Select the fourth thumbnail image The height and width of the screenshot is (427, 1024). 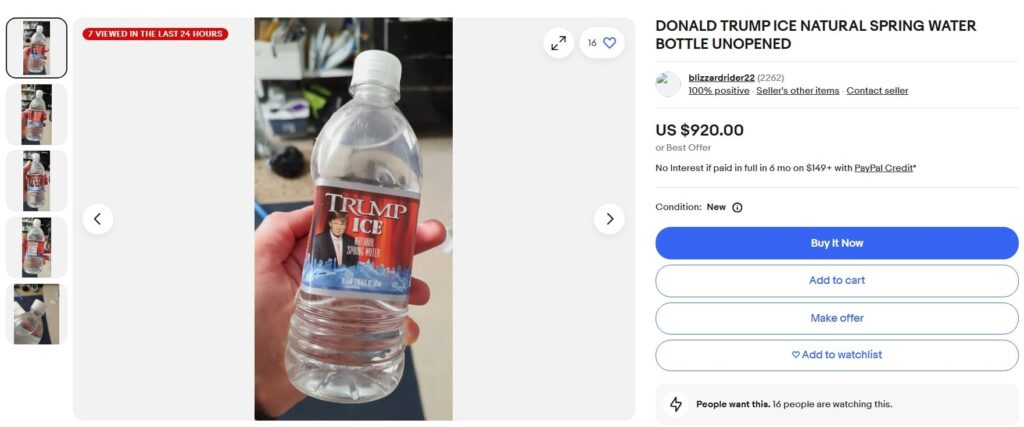(x=37, y=247)
